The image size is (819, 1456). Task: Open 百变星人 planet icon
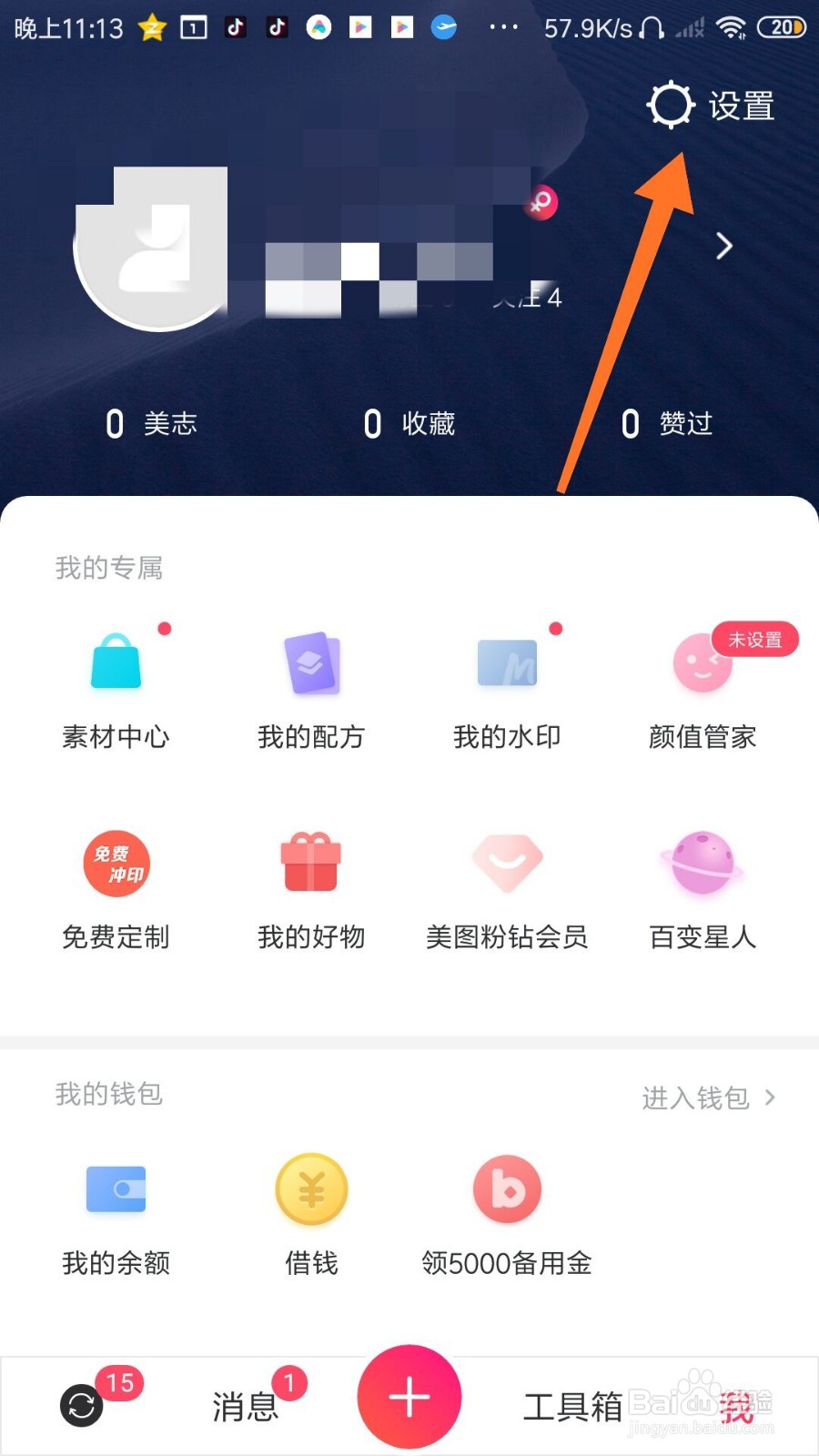pyautogui.click(x=702, y=863)
